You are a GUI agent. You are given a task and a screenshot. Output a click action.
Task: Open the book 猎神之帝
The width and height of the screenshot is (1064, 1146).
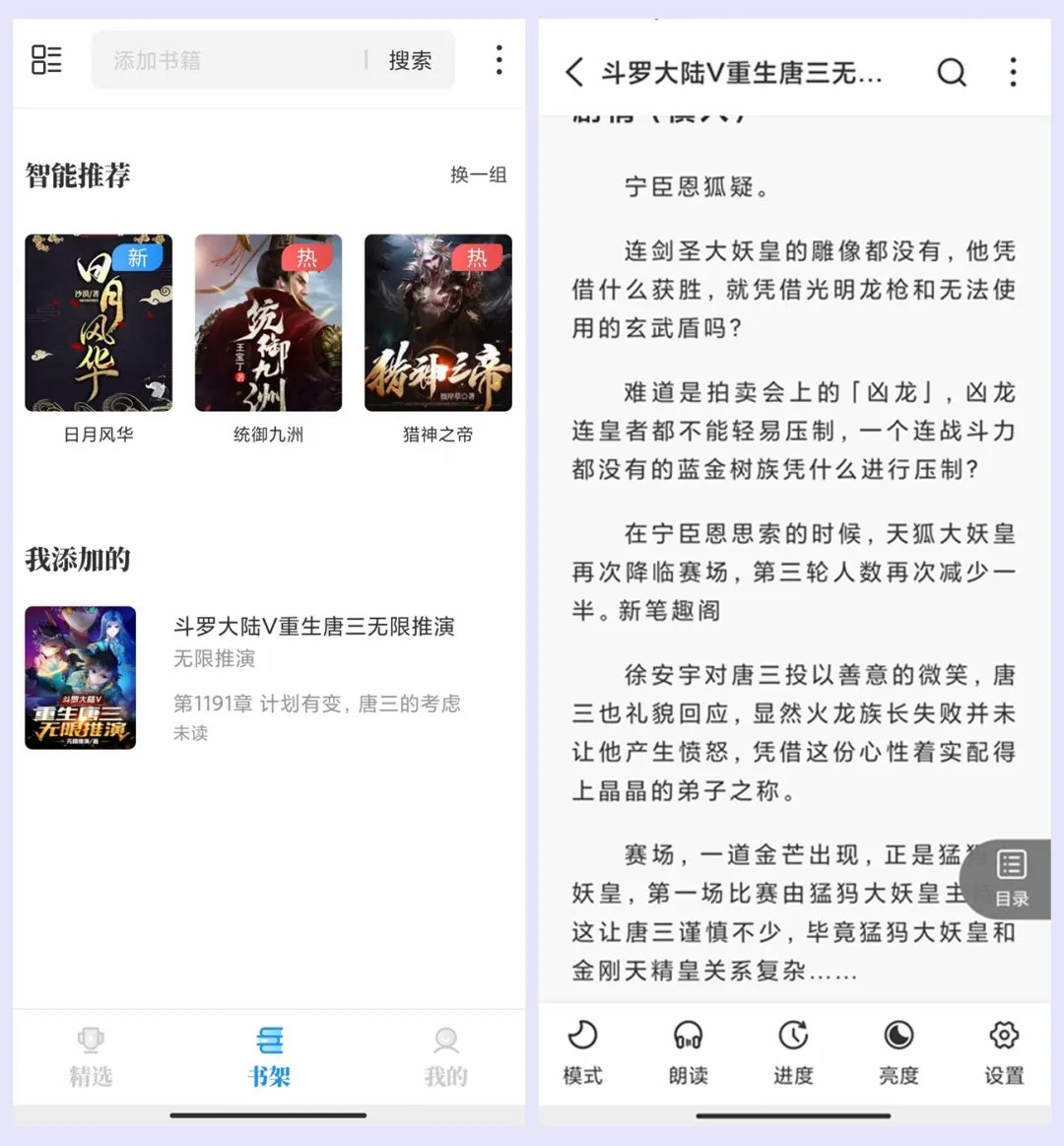pos(437,323)
